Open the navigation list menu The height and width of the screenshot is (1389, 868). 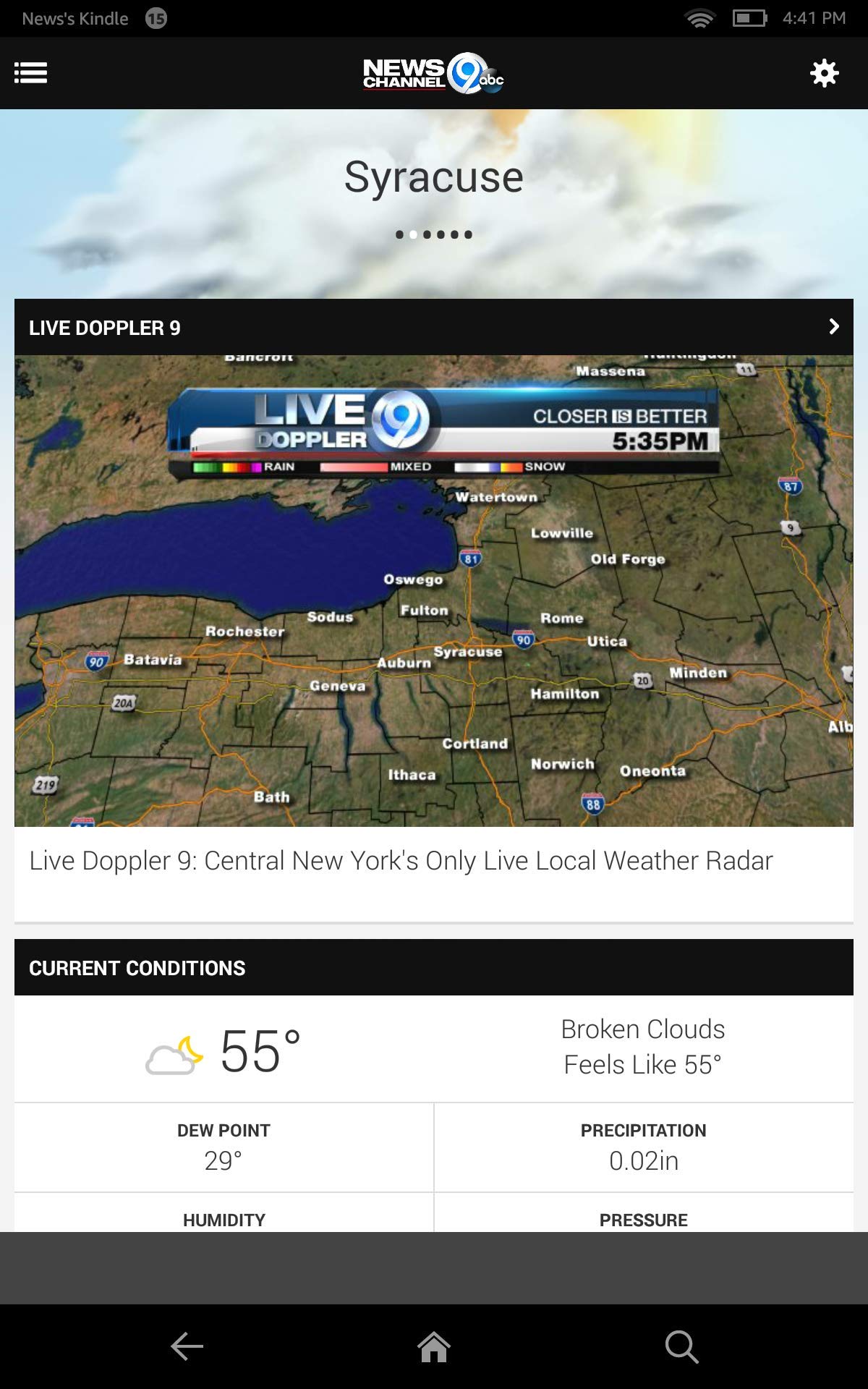click(x=31, y=72)
